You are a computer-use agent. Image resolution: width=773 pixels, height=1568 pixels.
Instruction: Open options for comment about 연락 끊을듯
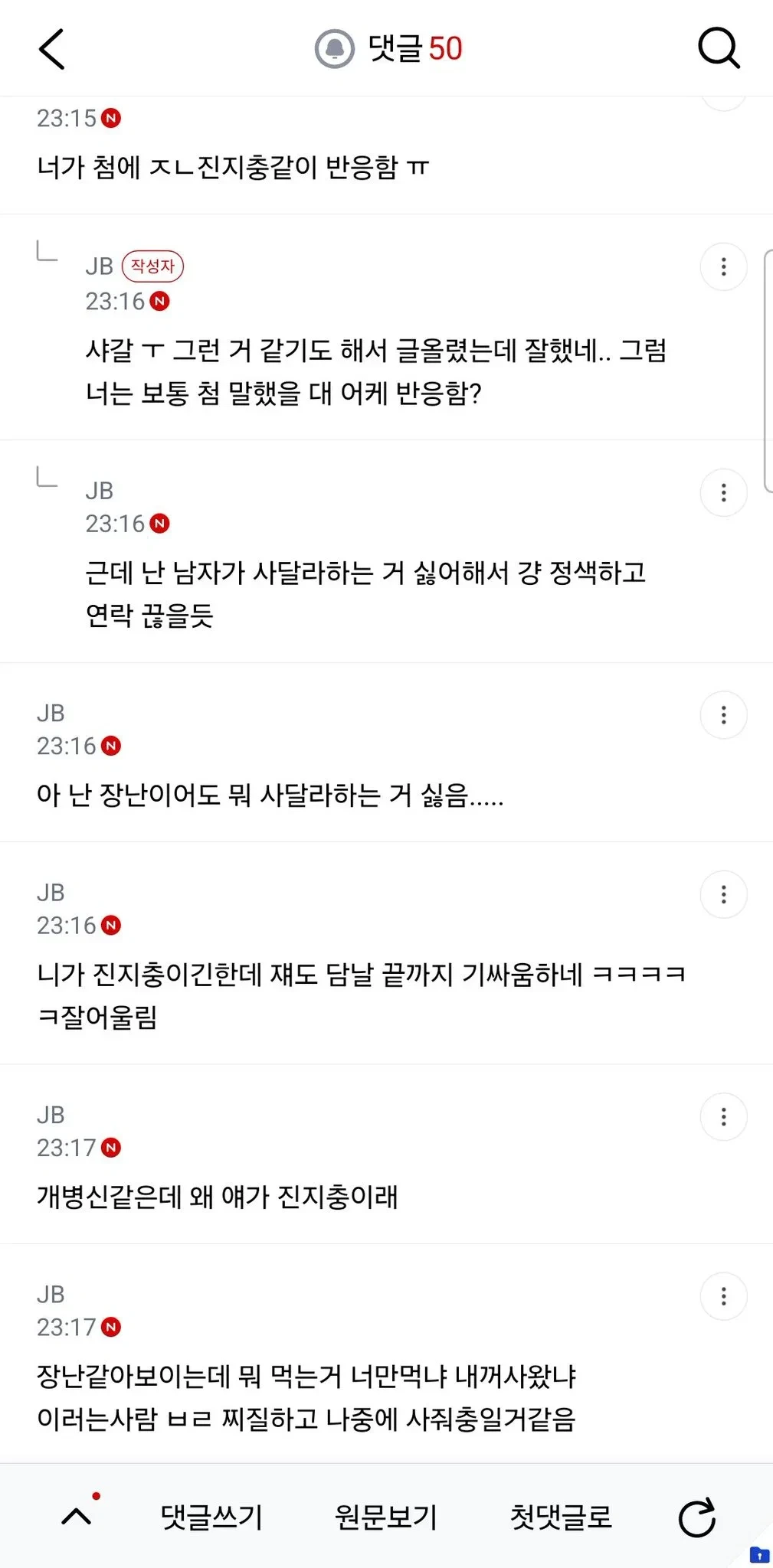coord(723,493)
